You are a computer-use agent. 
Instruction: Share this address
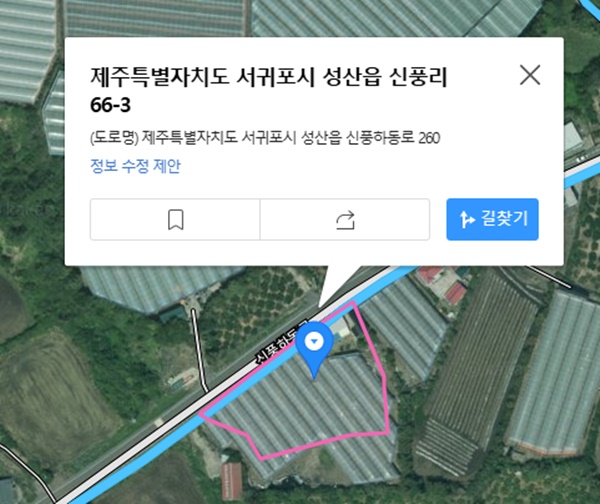(345, 220)
